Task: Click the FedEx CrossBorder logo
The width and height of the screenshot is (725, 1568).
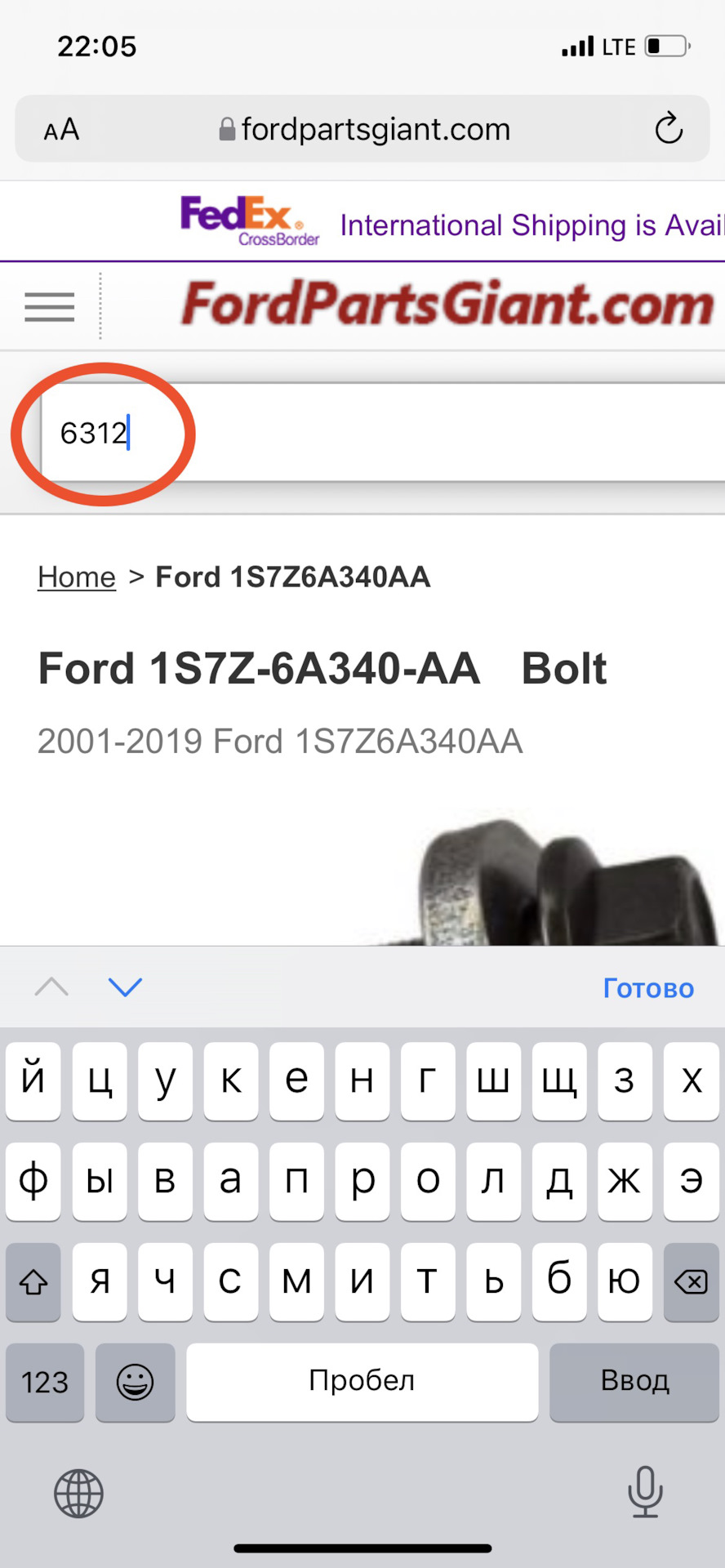Action: [247, 219]
